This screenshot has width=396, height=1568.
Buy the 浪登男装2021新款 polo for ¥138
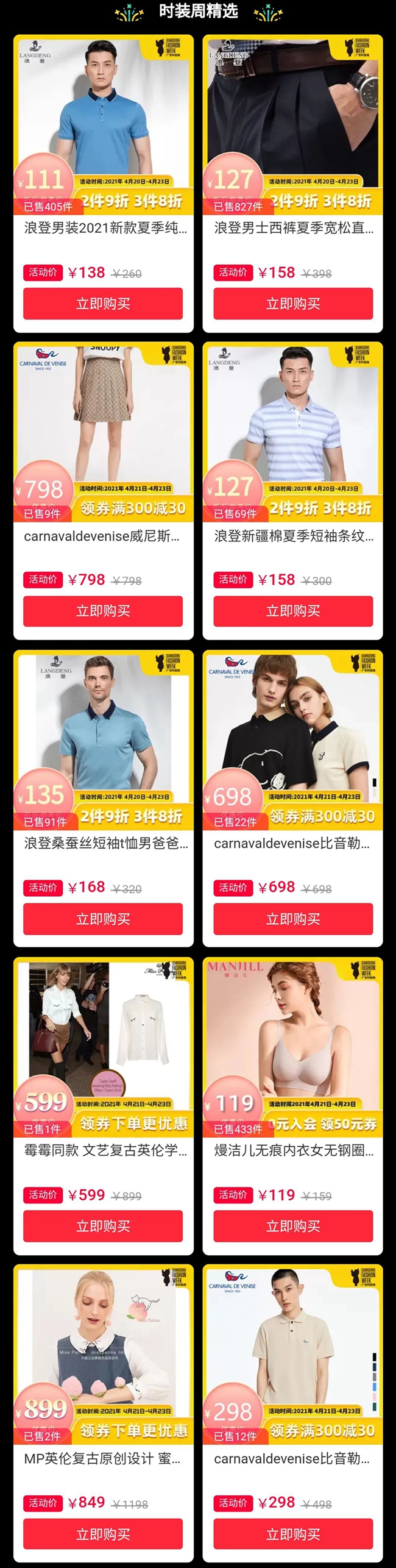click(x=103, y=304)
